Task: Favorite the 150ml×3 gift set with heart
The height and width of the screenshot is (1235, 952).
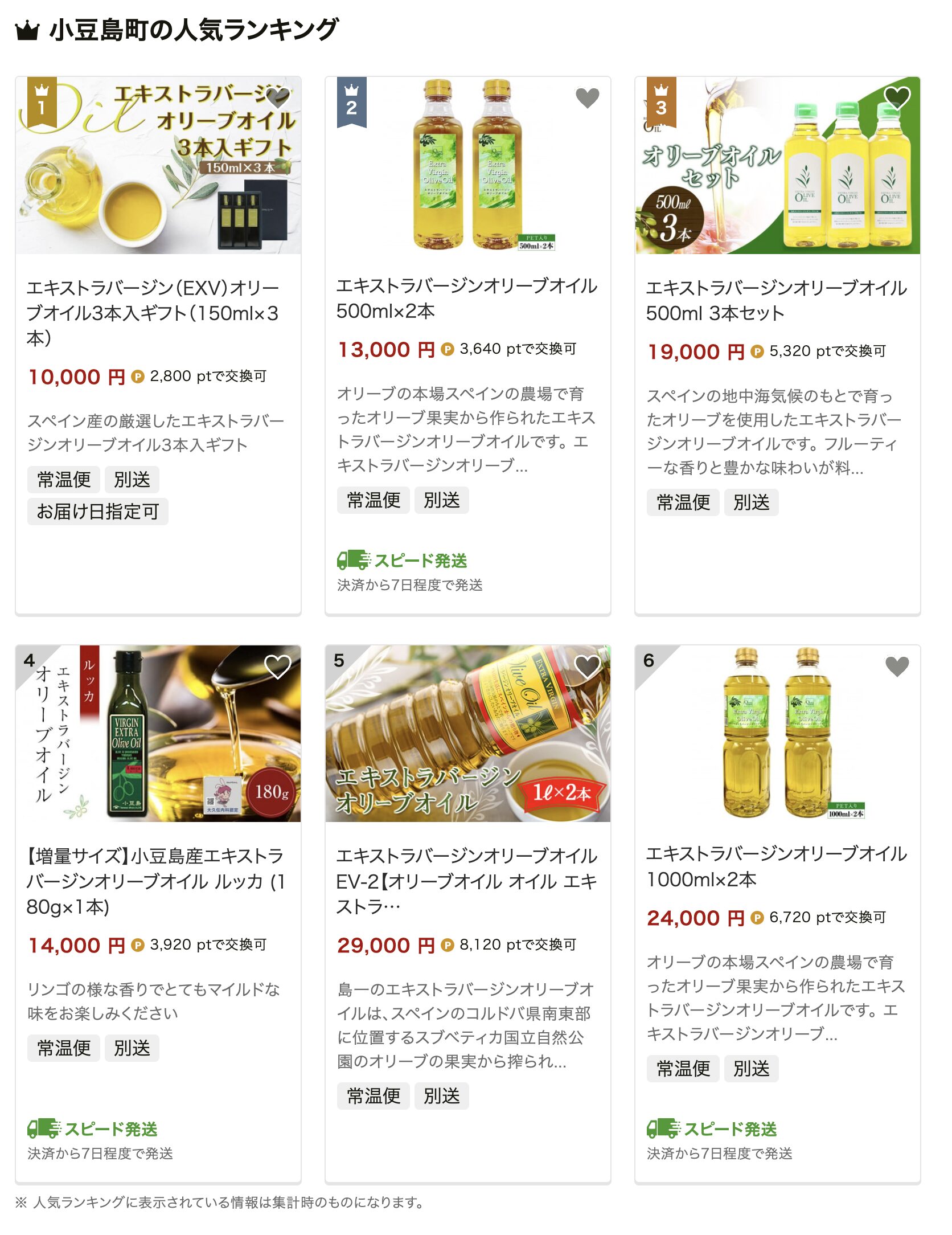Action: pyautogui.click(x=278, y=98)
